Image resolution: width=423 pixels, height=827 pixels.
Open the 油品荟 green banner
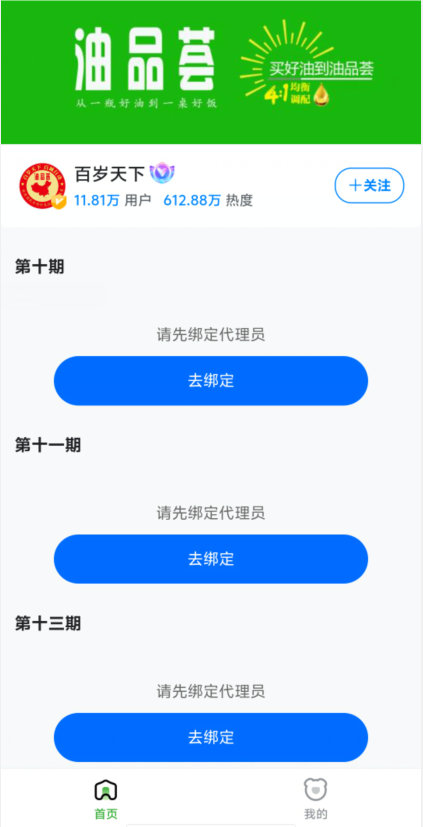(211, 72)
